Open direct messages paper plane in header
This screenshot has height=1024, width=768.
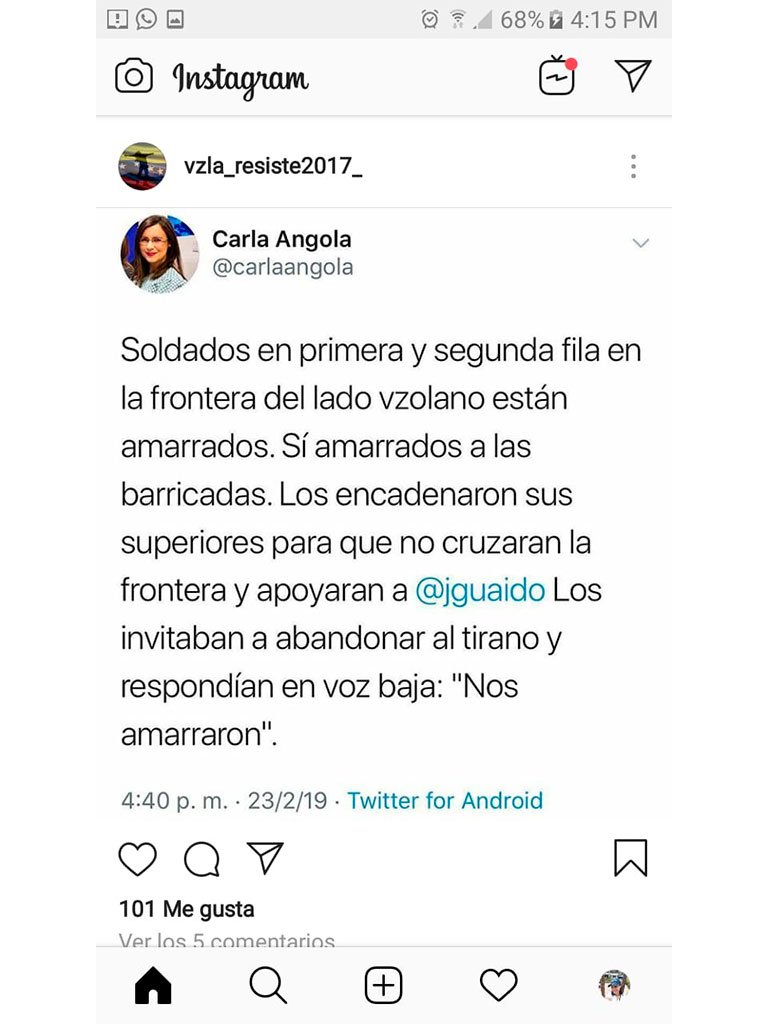pos(633,76)
